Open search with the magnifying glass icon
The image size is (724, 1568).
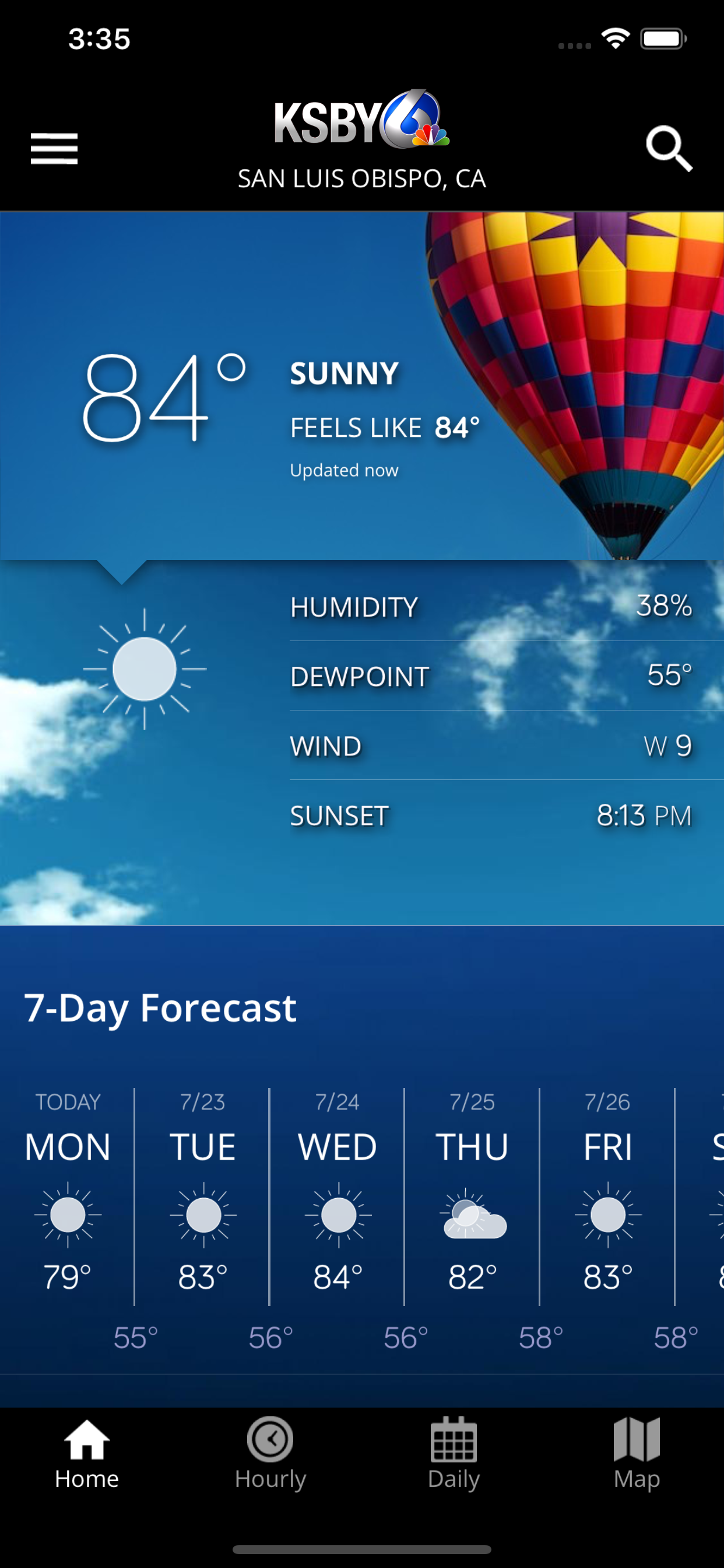(670, 148)
